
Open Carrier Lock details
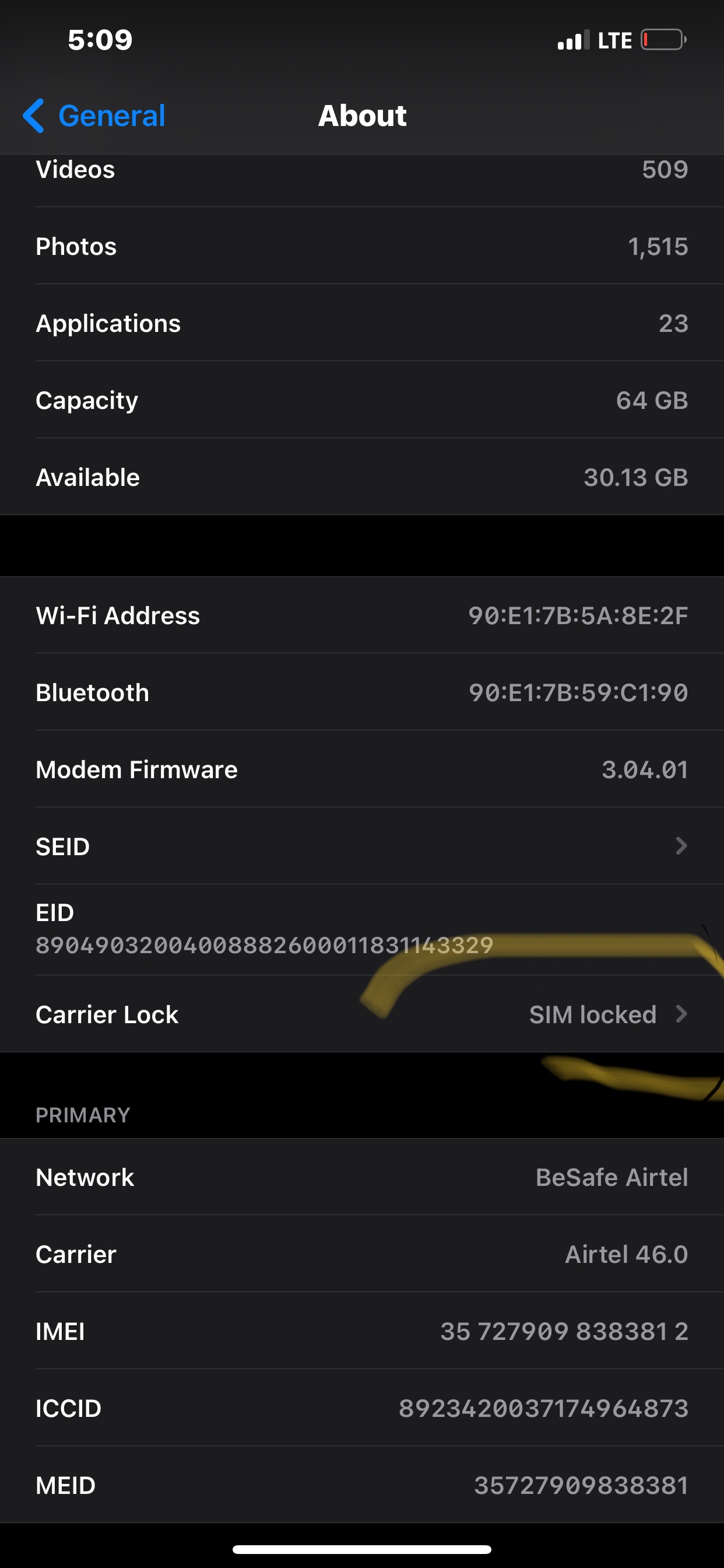362,1014
